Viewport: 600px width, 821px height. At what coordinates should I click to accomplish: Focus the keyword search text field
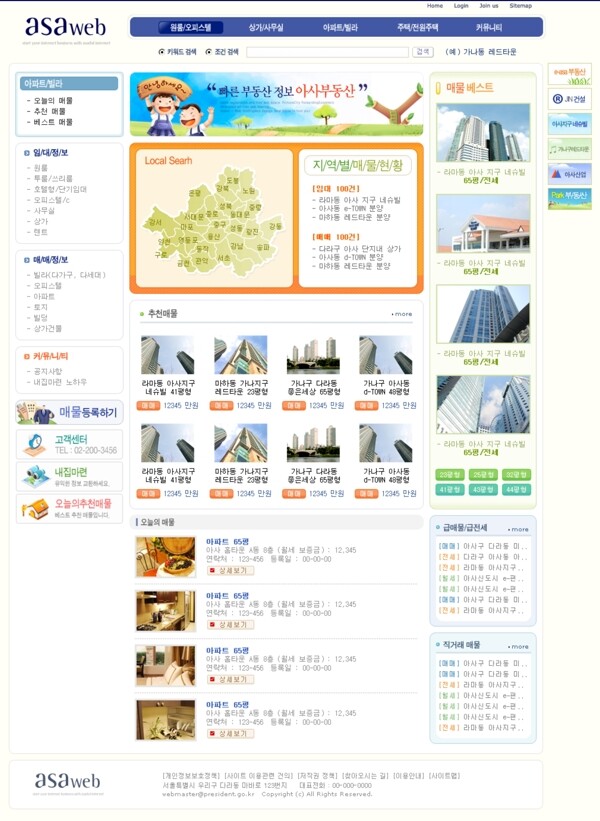[x=327, y=52]
